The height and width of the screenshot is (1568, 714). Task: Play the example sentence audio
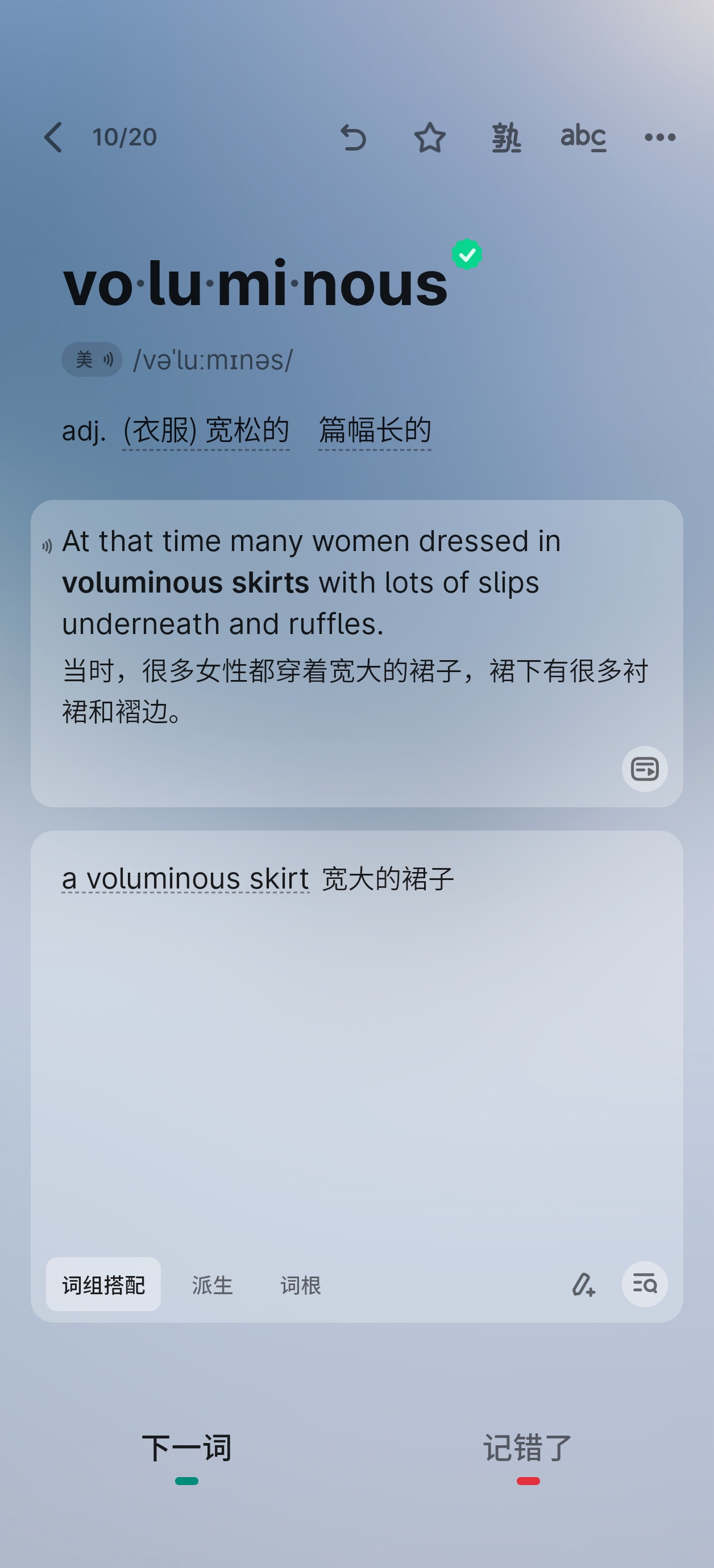tap(47, 546)
